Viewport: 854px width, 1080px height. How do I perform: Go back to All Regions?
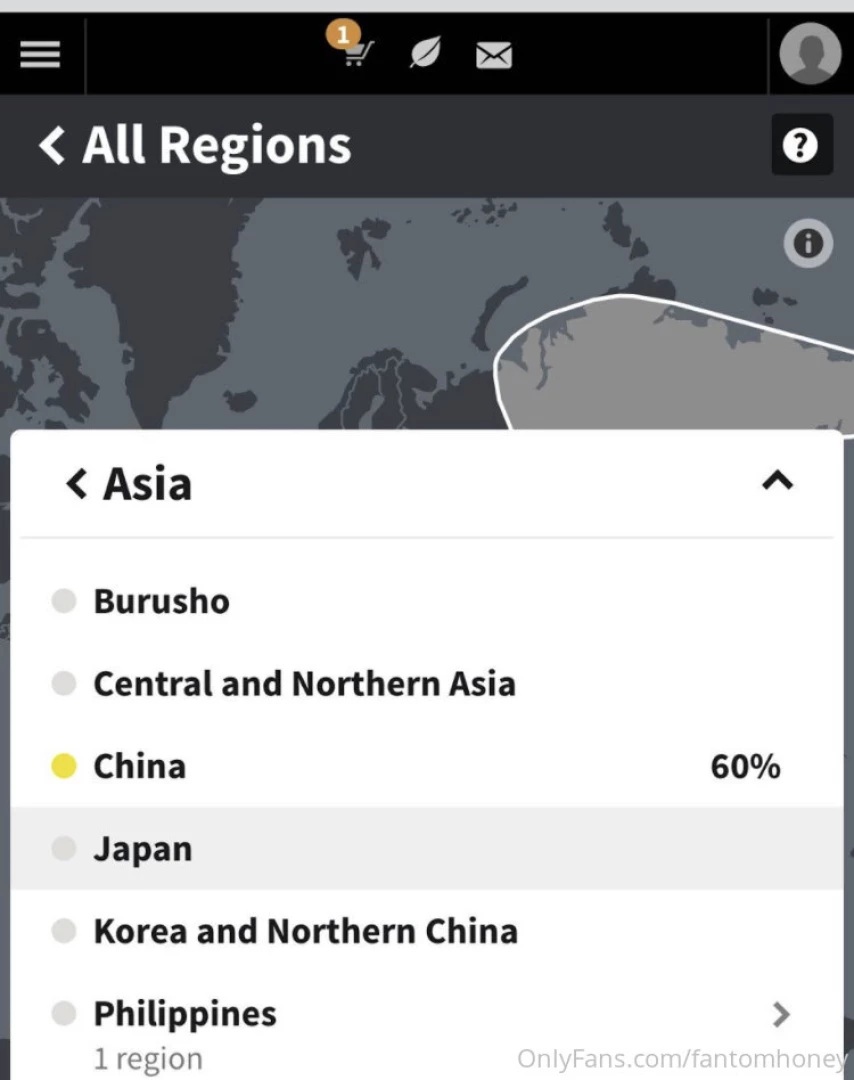196,146
